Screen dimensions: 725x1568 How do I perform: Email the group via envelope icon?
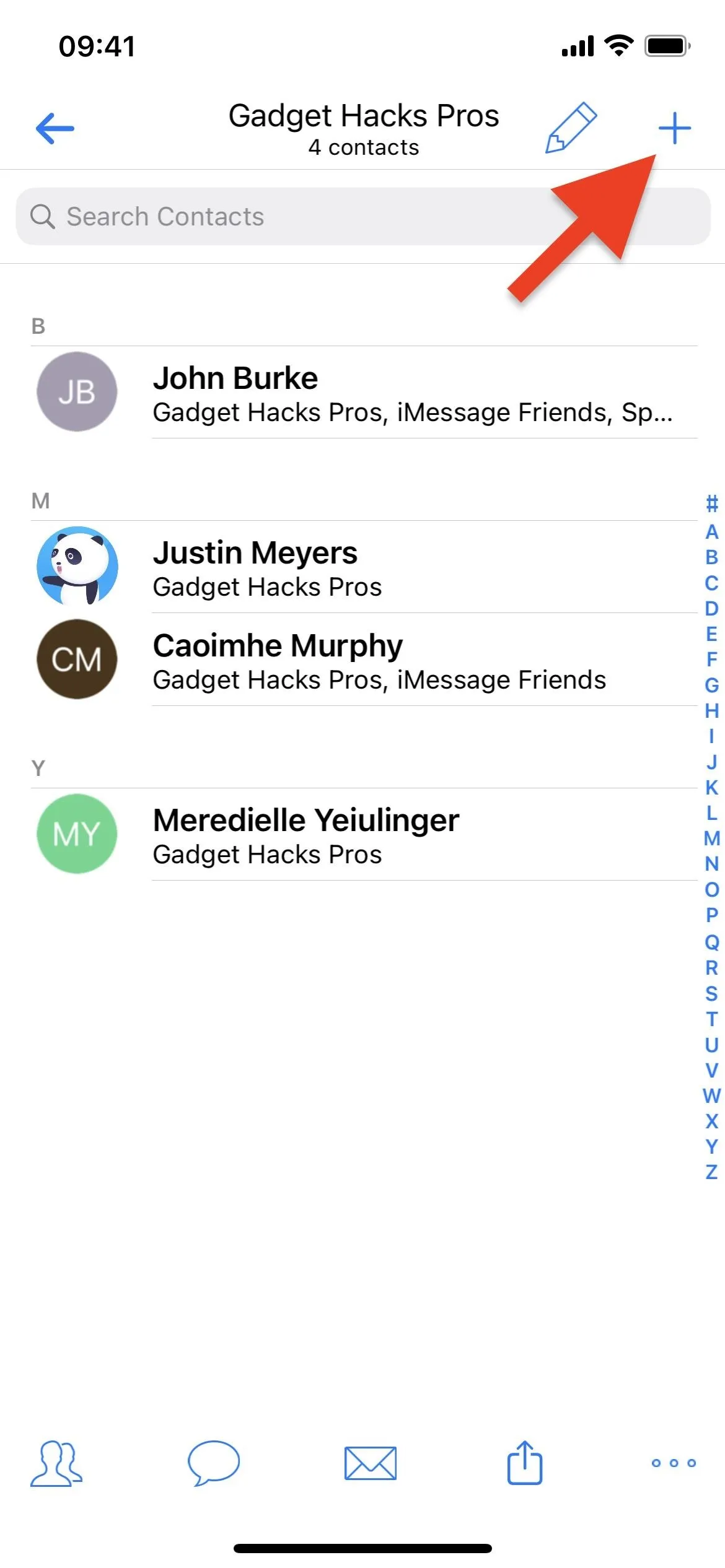tap(371, 1464)
